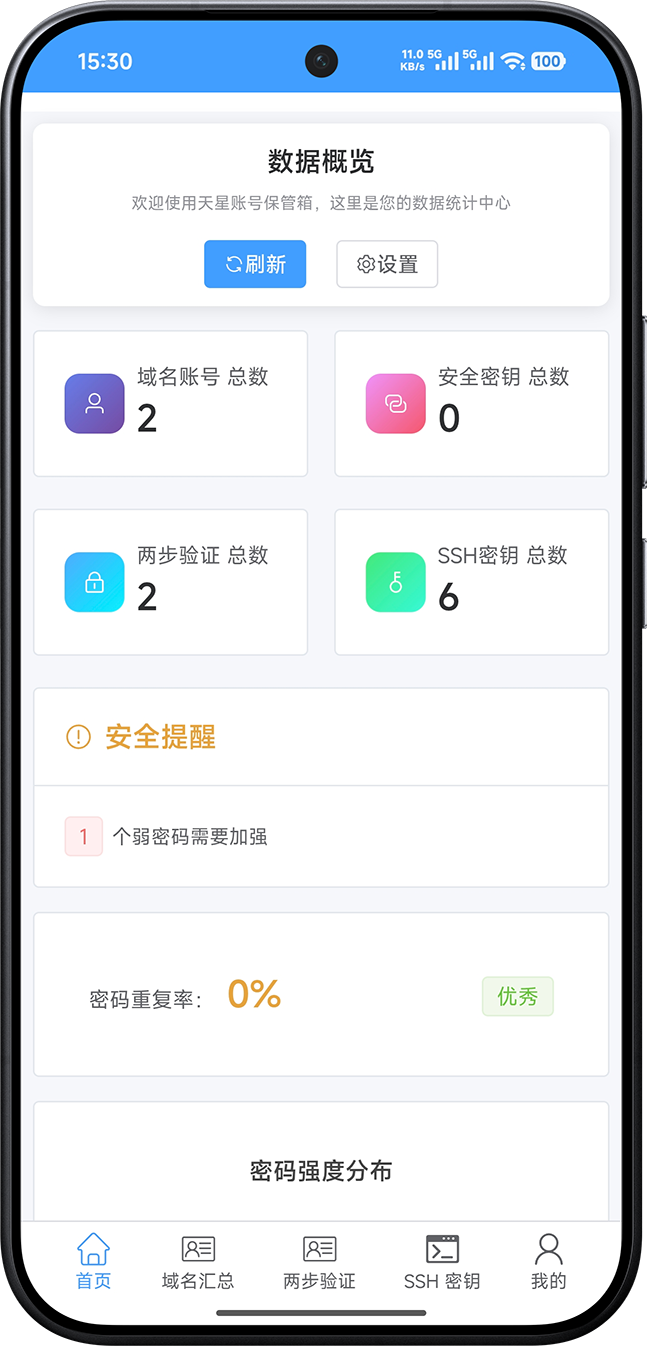This screenshot has height=1346, width=647.
Task: Tap the 刷新 refresh button
Action: pos(255,264)
